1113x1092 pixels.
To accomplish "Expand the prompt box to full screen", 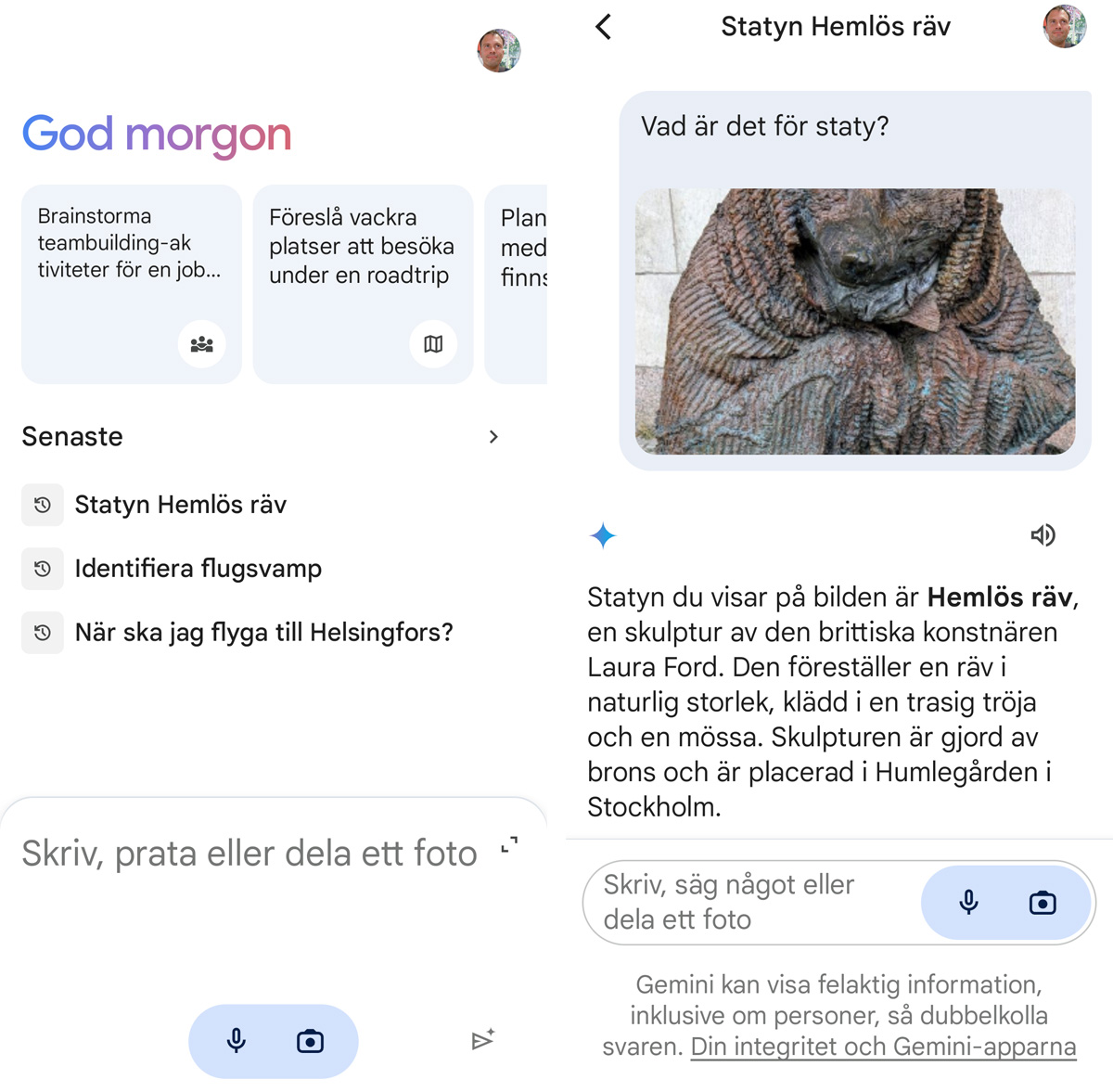I will (509, 845).
